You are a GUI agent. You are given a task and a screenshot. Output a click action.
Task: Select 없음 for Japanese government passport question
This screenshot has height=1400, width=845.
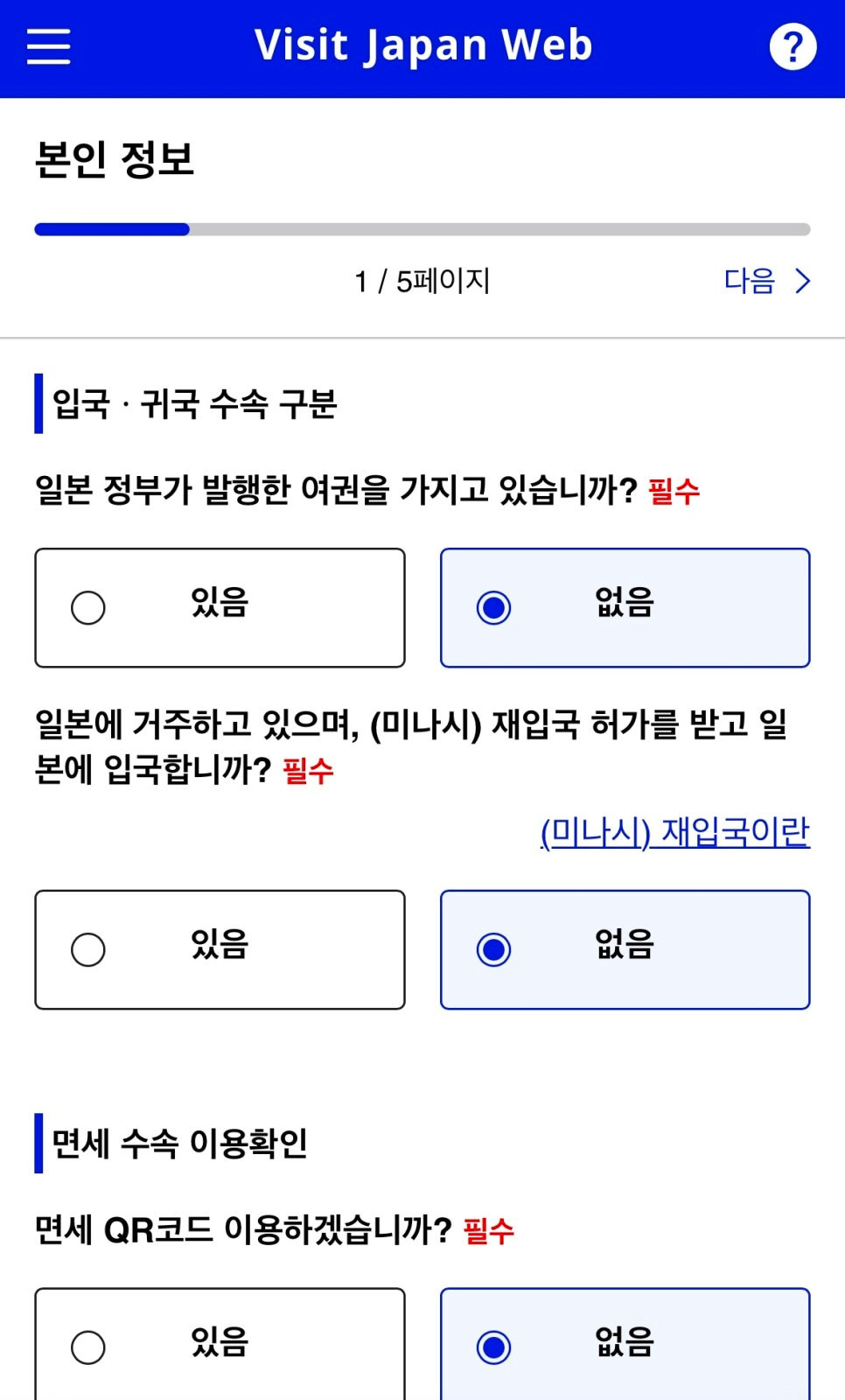[625, 607]
